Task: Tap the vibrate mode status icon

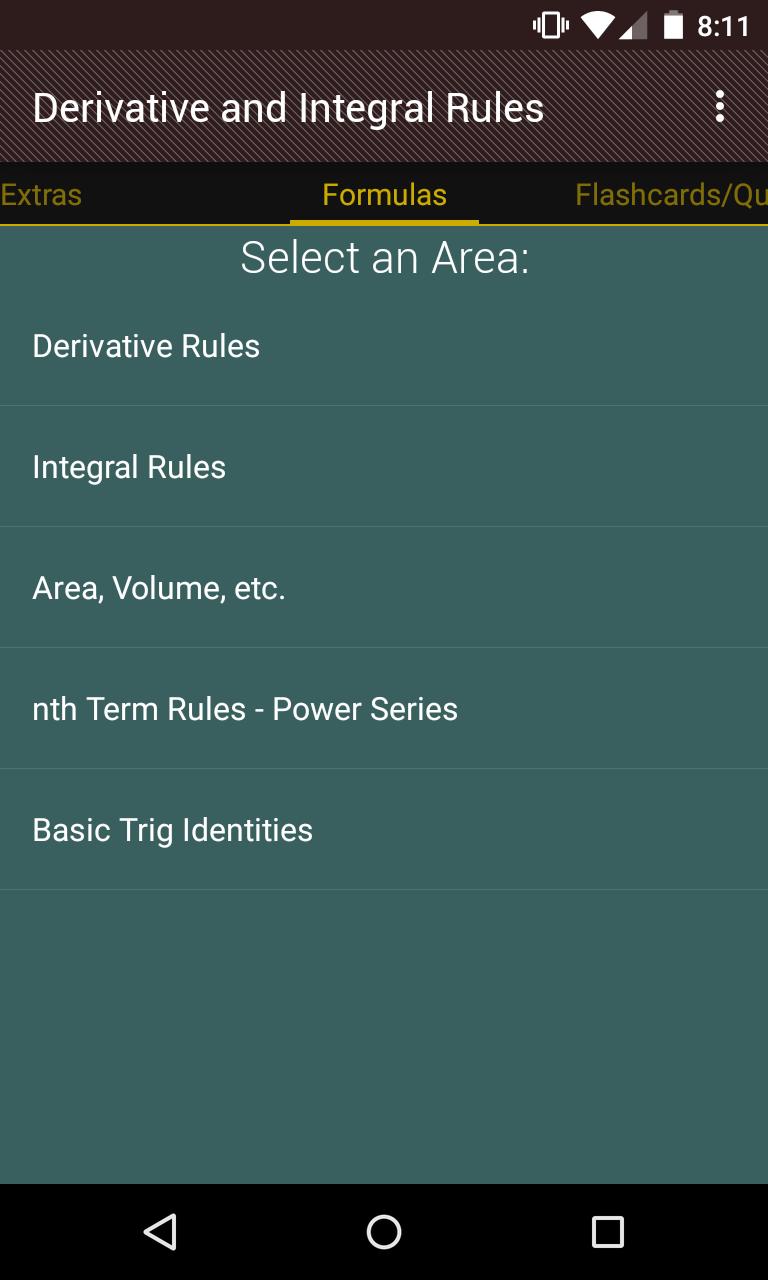Action: 551,26
